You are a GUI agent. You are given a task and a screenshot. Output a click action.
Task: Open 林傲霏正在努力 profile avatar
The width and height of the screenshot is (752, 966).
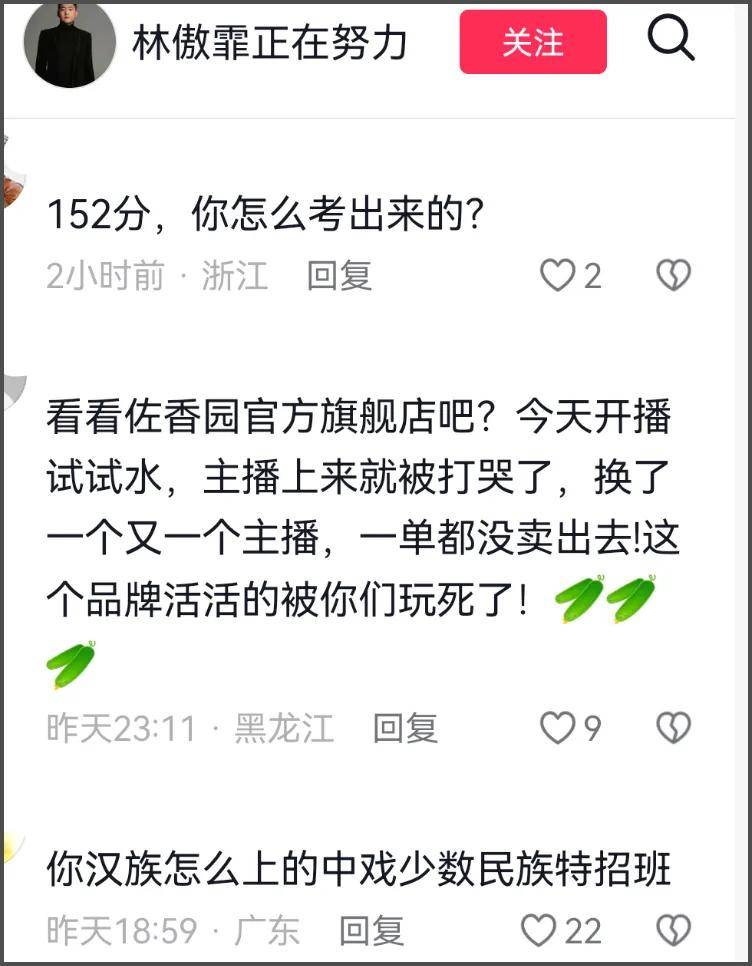tap(70, 43)
